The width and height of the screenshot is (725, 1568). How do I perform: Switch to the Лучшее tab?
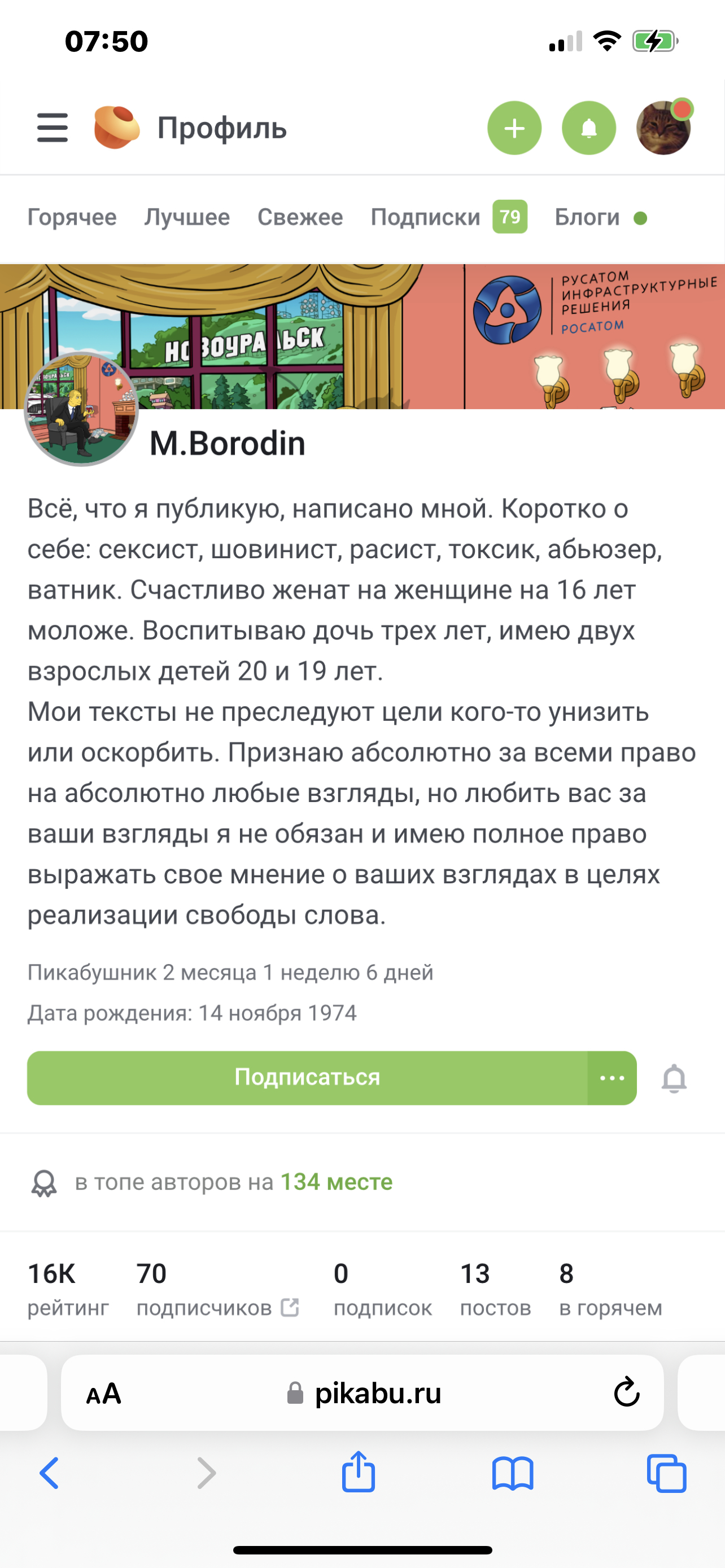point(187,217)
